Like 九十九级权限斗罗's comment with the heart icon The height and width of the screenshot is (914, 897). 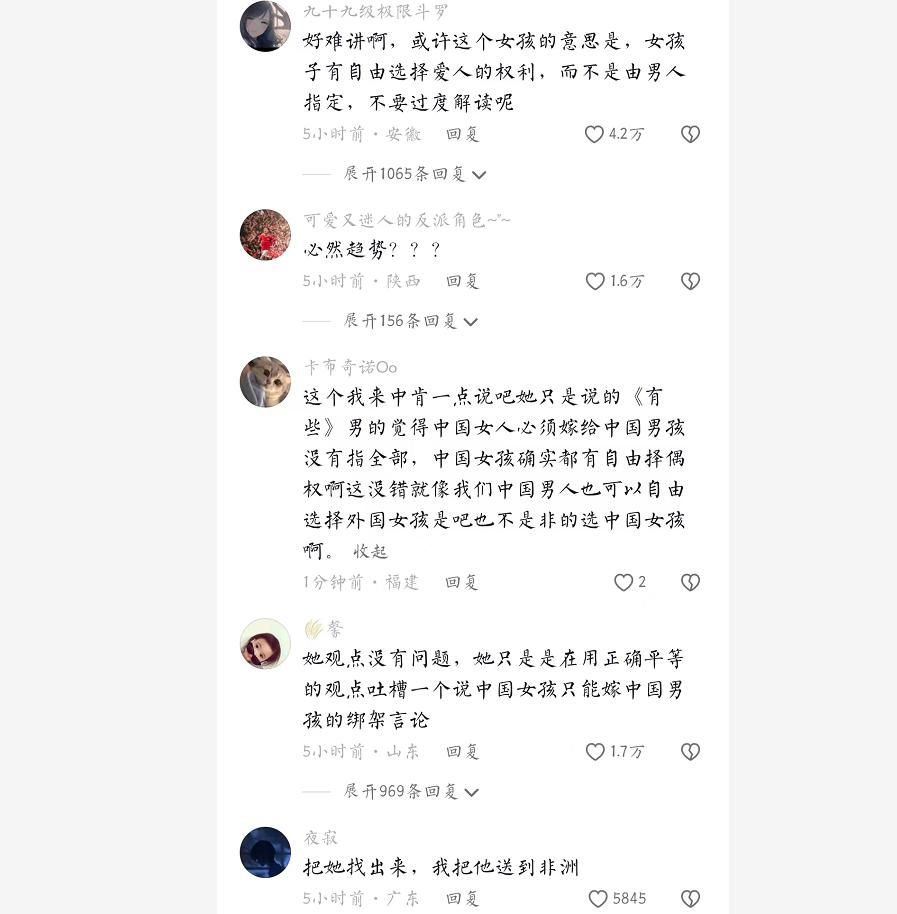596,133
